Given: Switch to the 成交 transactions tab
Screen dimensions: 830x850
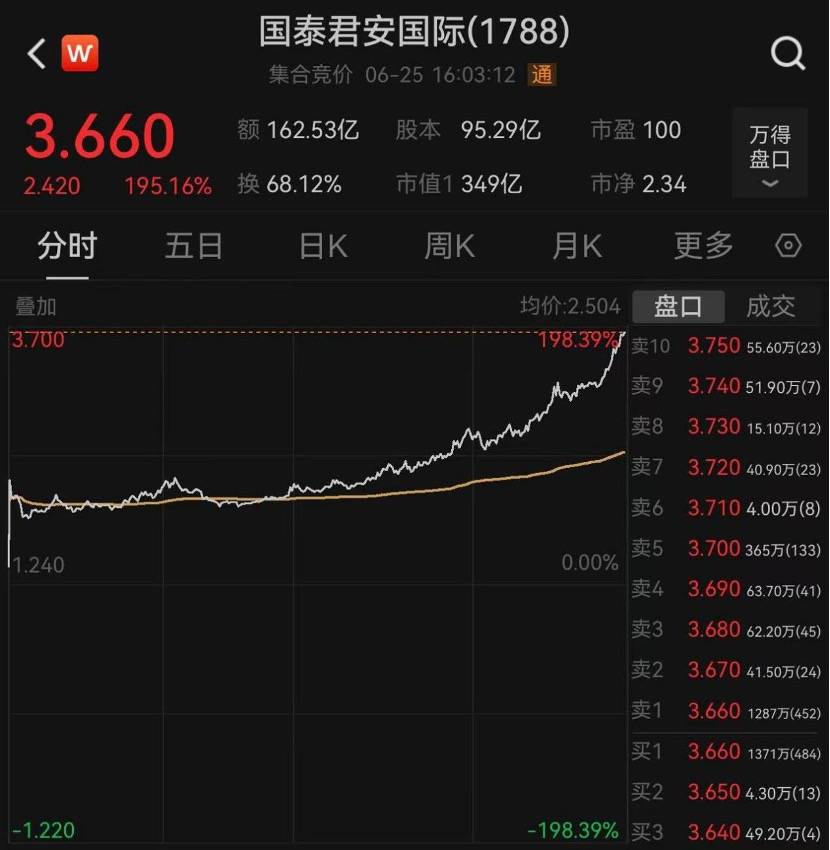Looking at the screenshot, I should 771,307.
